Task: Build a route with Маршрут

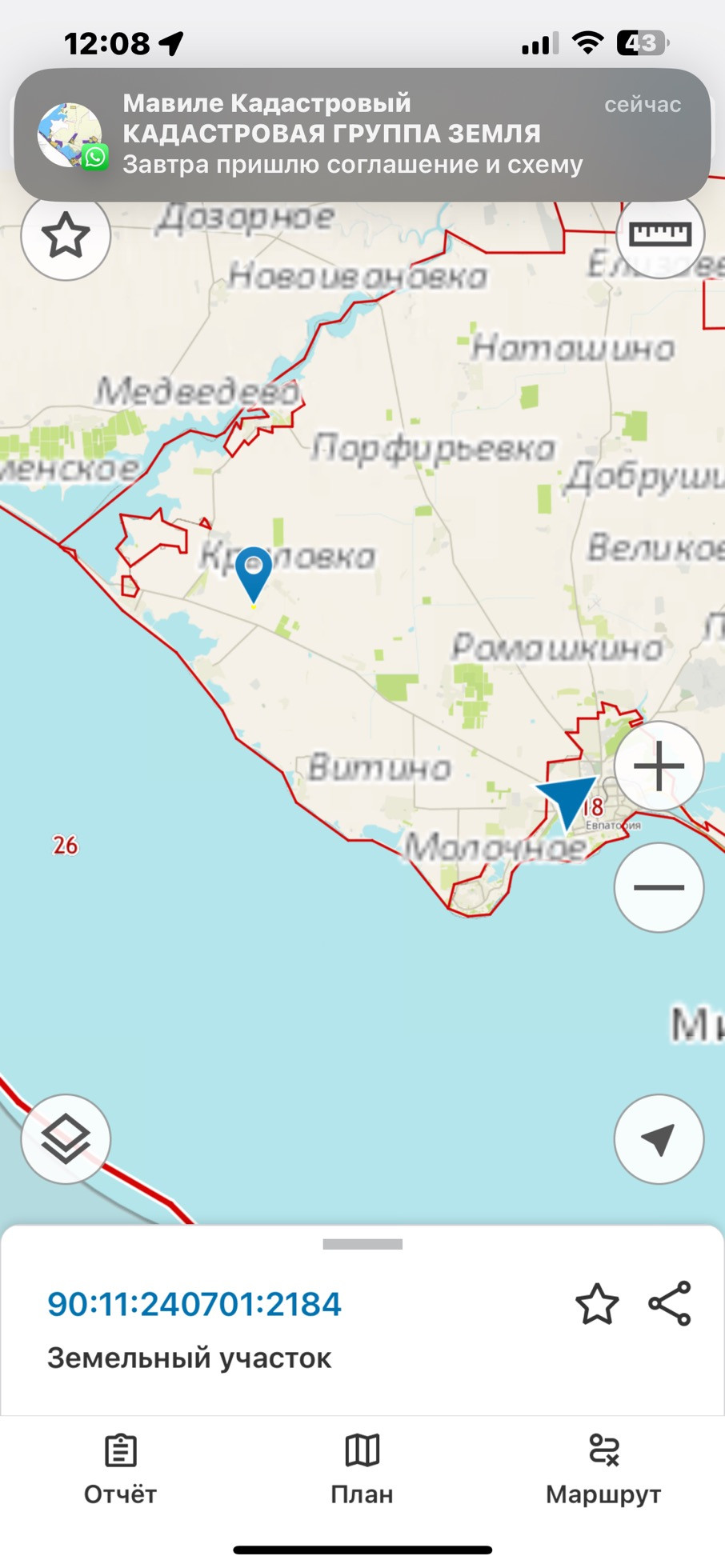Action: (x=603, y=1470)
